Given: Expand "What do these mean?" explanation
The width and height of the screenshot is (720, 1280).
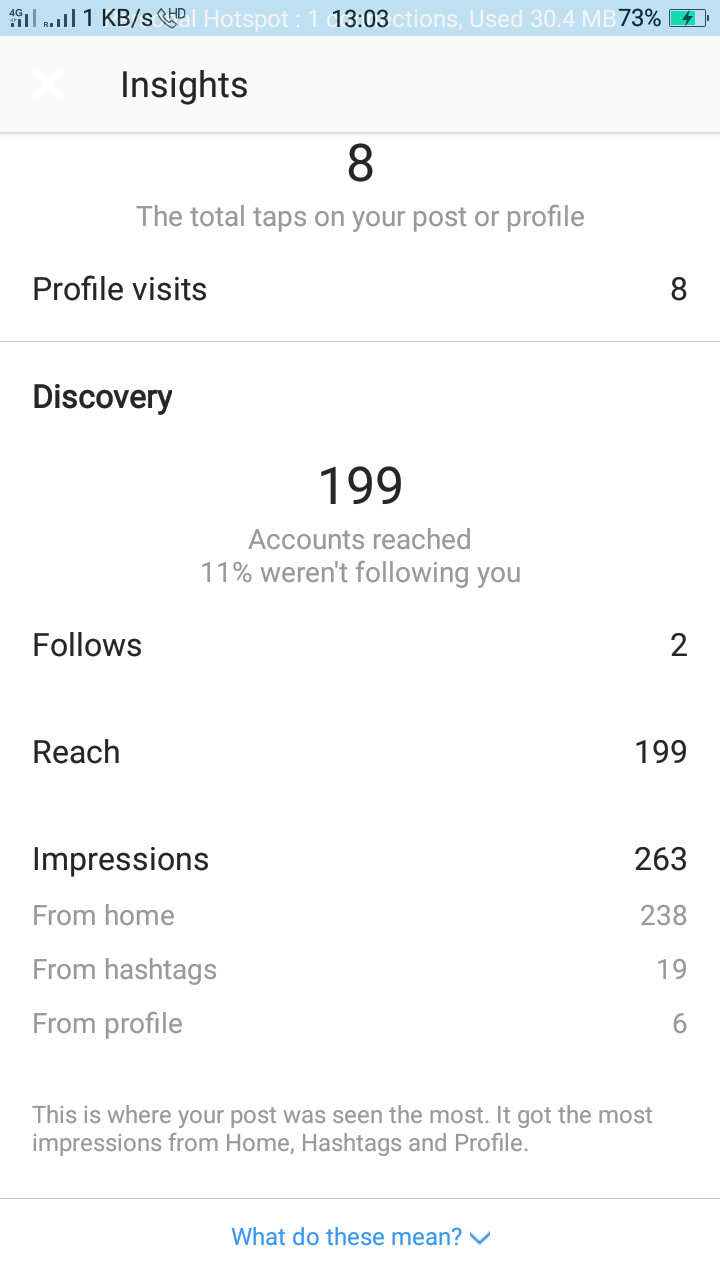Looking at the screenshot, I should click(x=361, y=1237).
